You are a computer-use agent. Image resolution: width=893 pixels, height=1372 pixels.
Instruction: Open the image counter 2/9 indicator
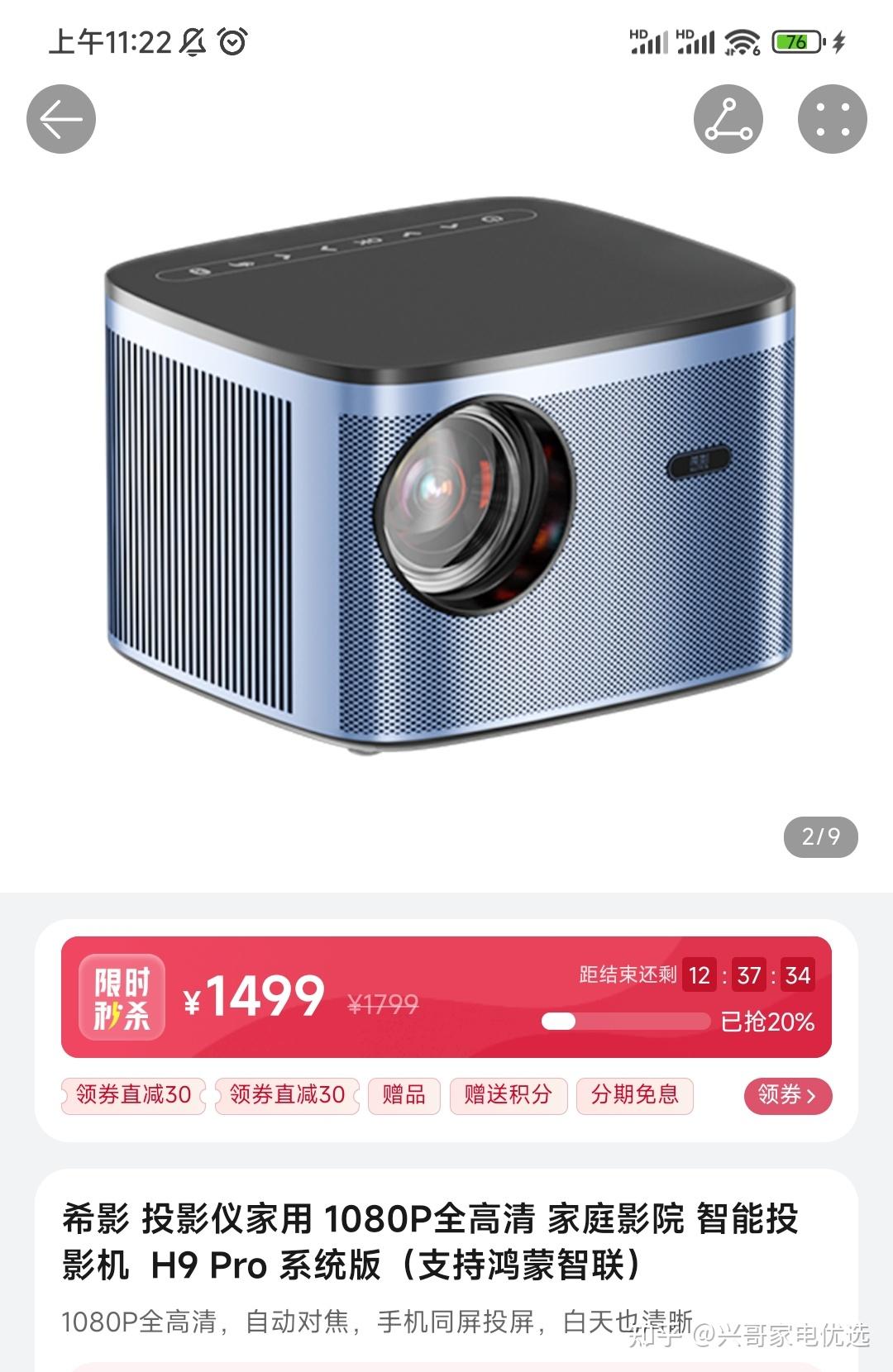pos(823,837)
